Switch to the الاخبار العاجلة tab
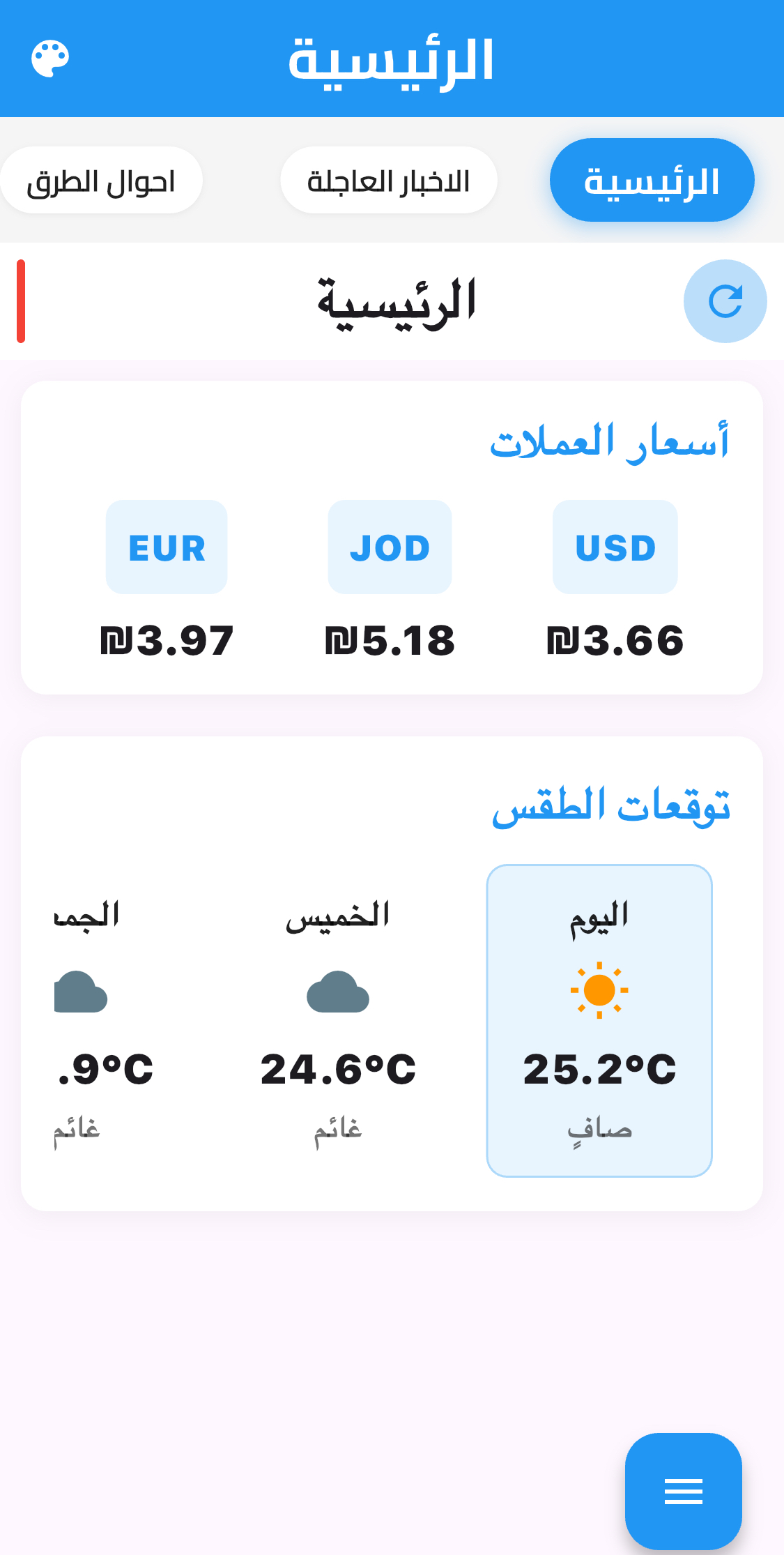This screenshot has width=784, height=1555. 389,179
